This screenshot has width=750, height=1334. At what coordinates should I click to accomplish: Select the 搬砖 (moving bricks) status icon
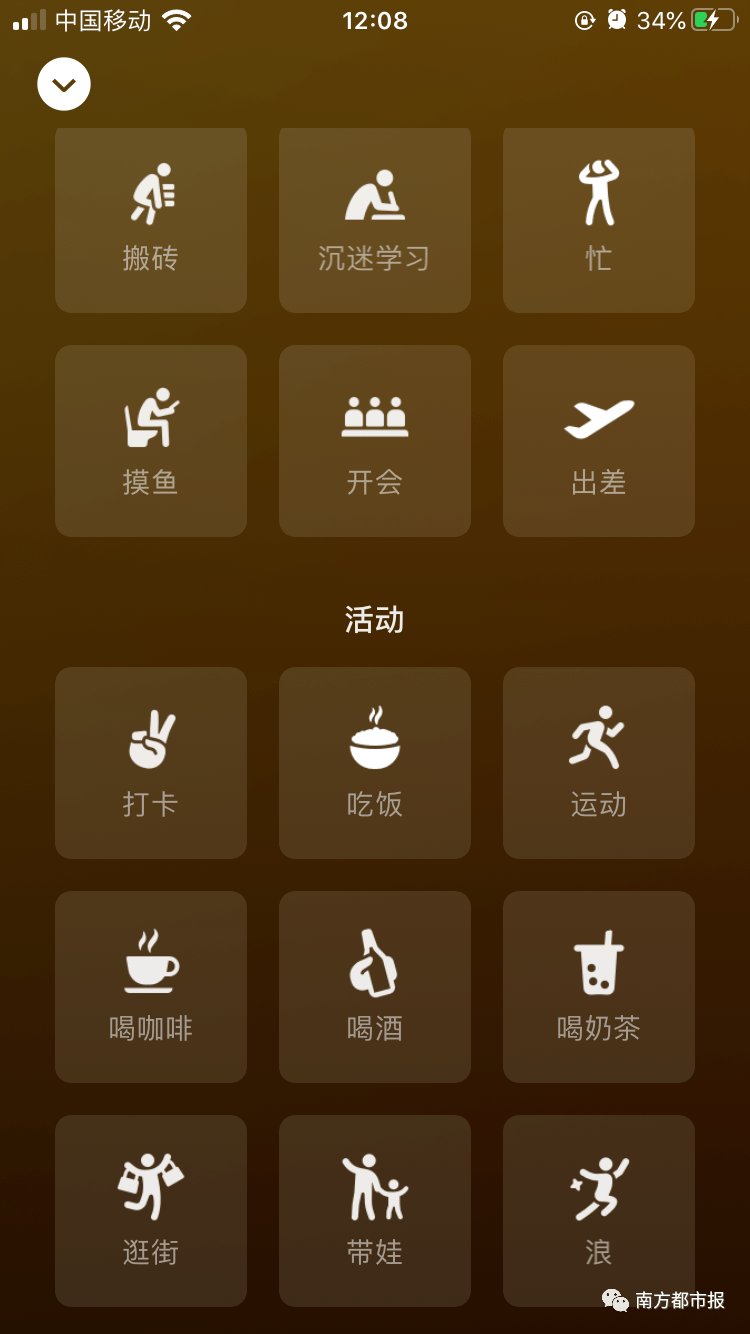coord(150,219)
